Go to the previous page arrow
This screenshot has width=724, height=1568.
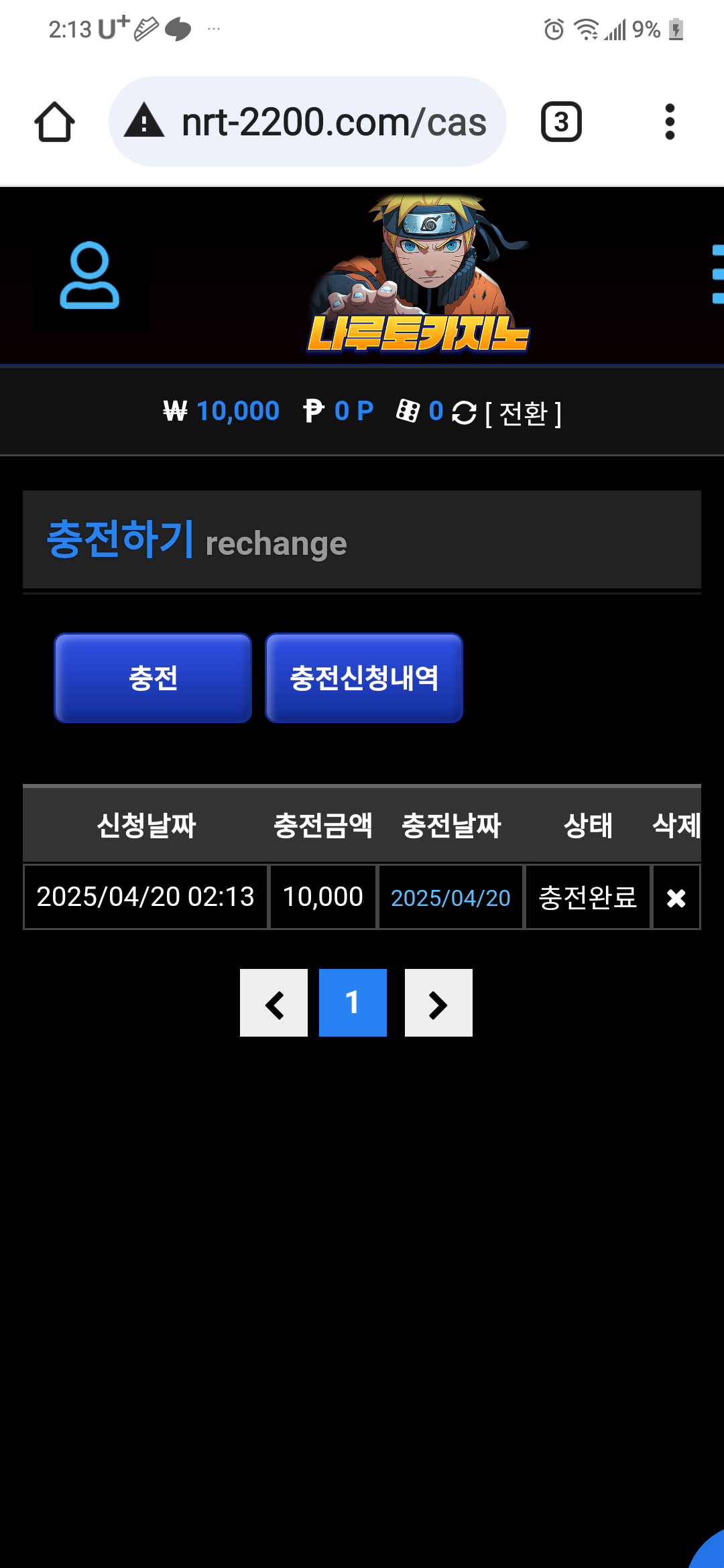coord(274,1003)
